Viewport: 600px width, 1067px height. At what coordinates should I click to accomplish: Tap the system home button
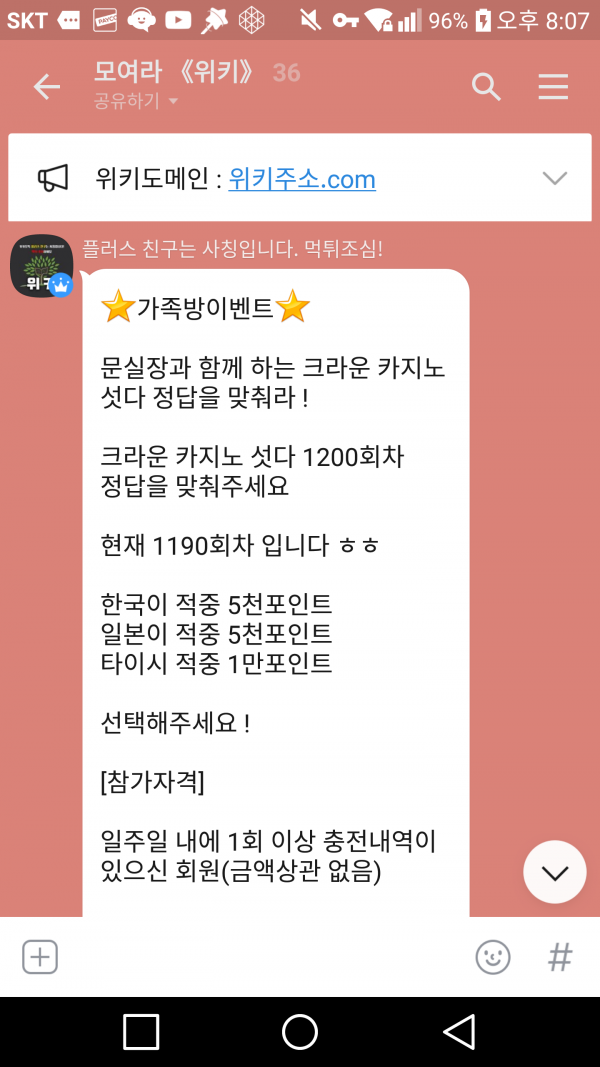pyautogui.click(x=300, y=1032)
